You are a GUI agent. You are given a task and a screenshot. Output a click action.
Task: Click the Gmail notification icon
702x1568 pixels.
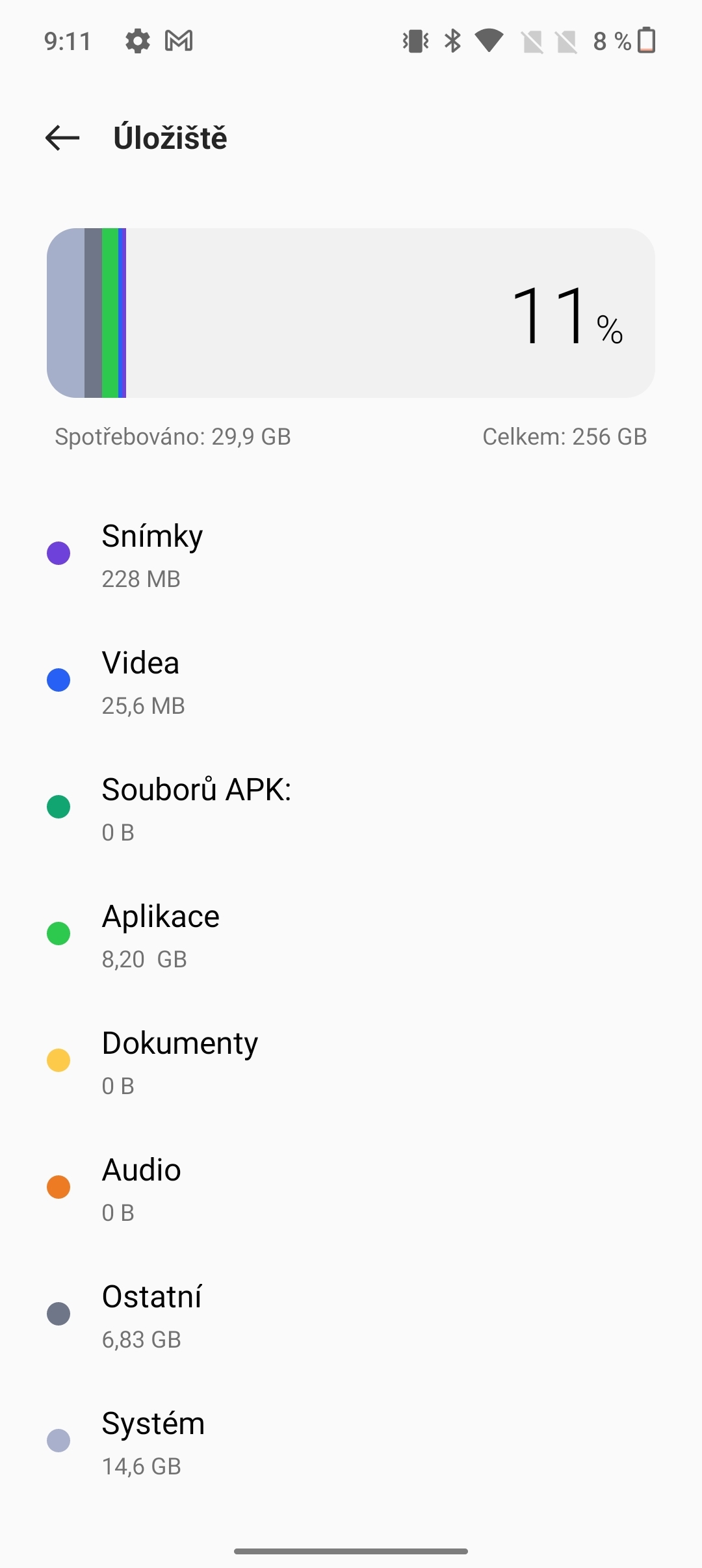[179, 41]
